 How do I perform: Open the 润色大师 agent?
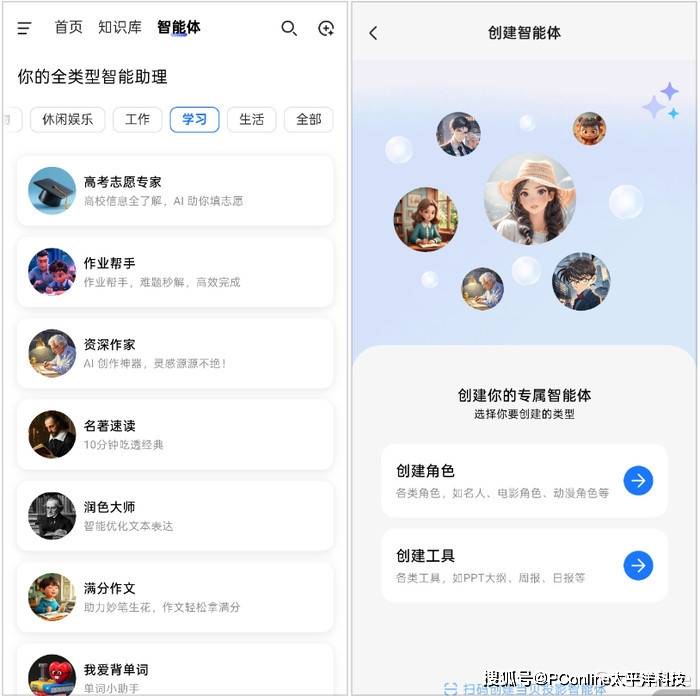[x=175, y=515]
